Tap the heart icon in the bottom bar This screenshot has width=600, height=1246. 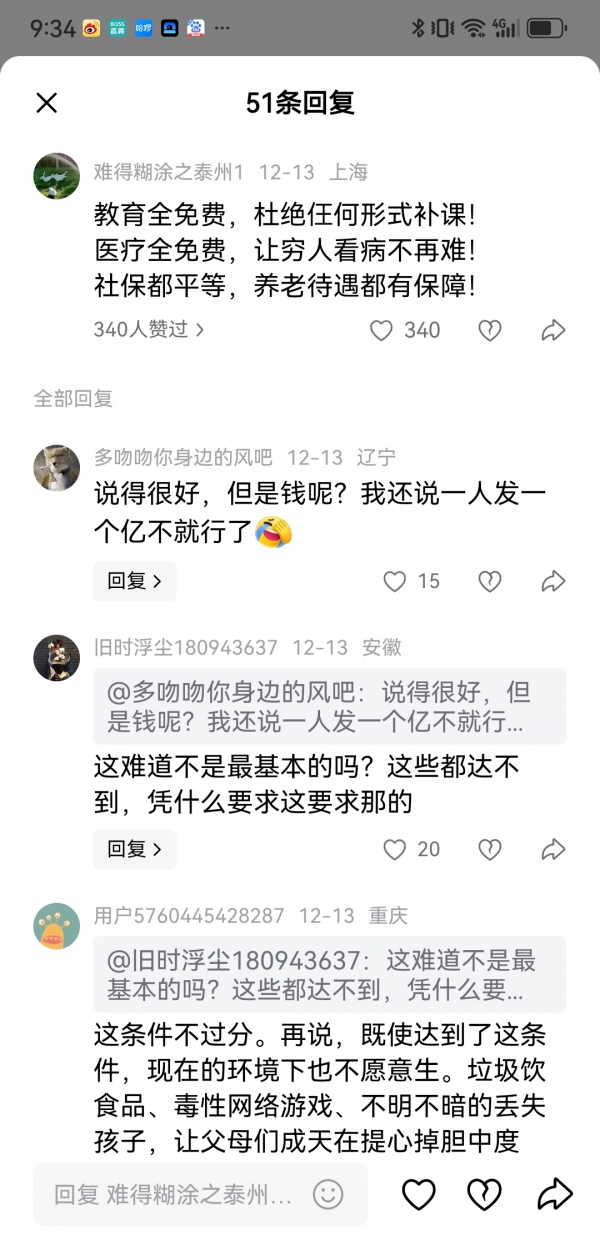(x=419, y=1193)
